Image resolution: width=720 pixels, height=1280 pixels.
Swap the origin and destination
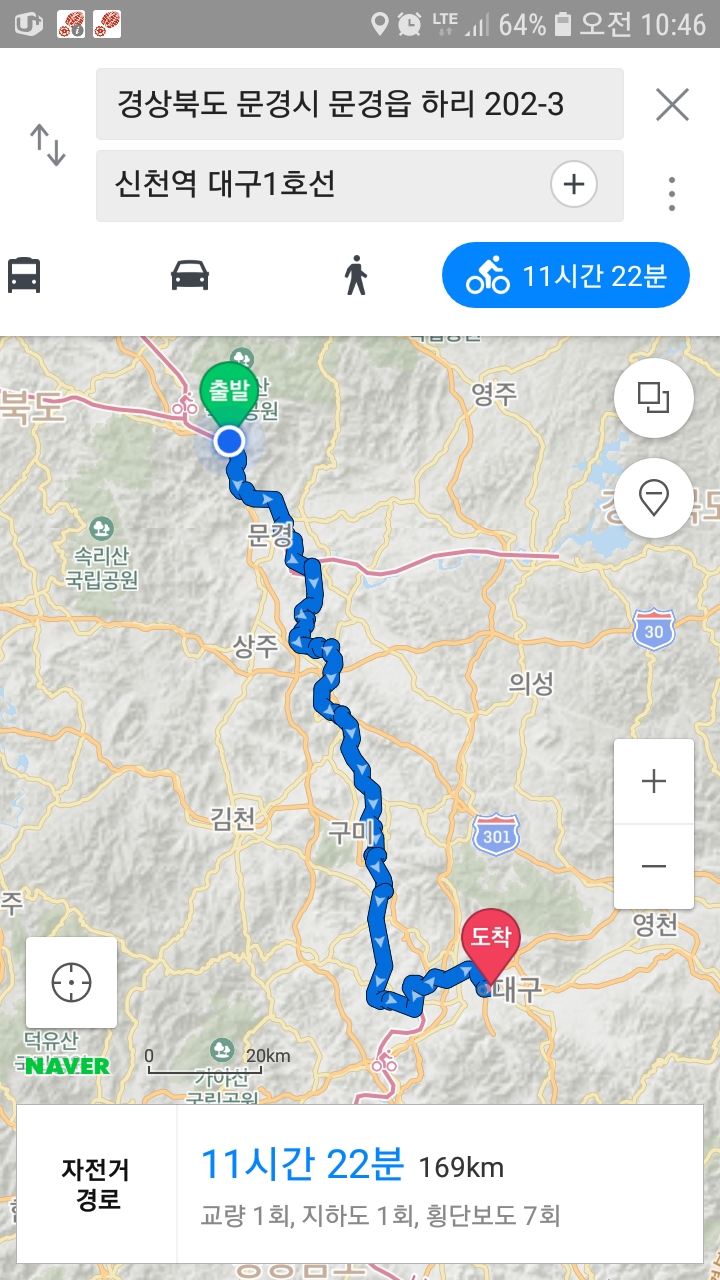(47, 145)
